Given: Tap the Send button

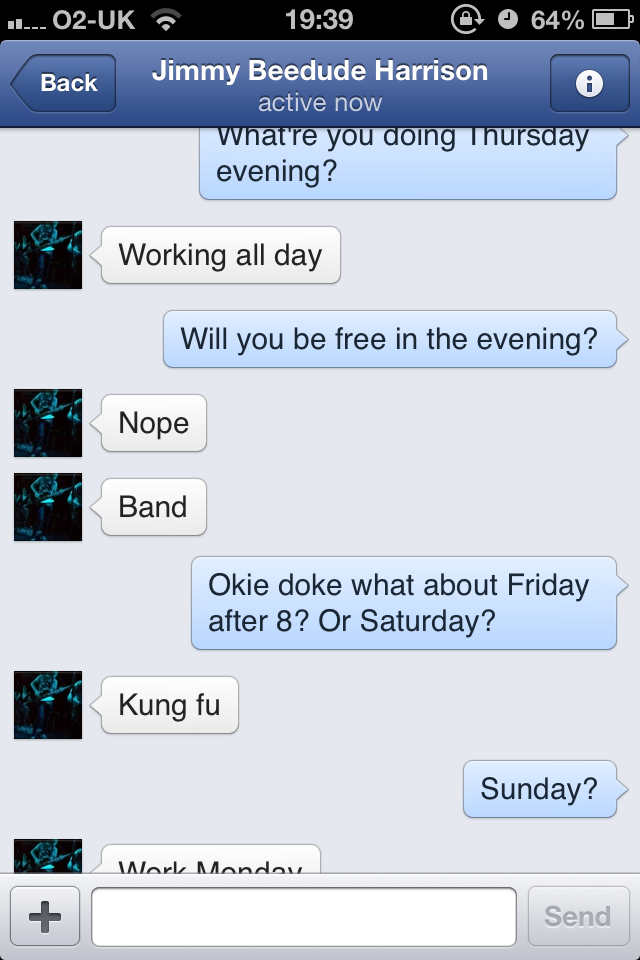Looking at the screenshot, I should [578, 916].
